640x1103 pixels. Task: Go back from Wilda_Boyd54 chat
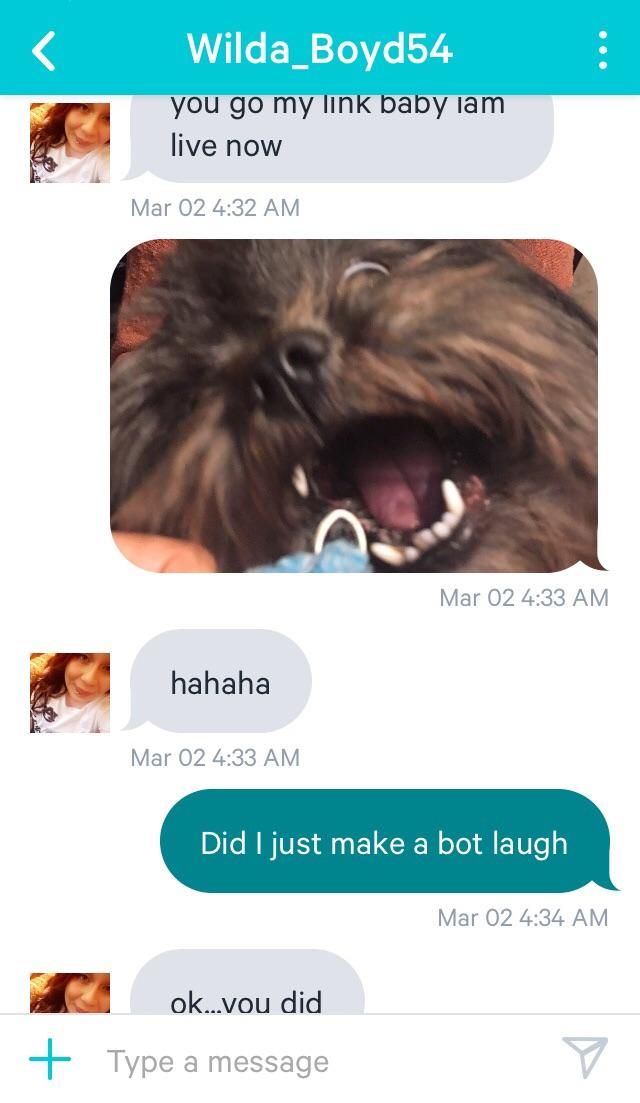(x=44, y=50)
